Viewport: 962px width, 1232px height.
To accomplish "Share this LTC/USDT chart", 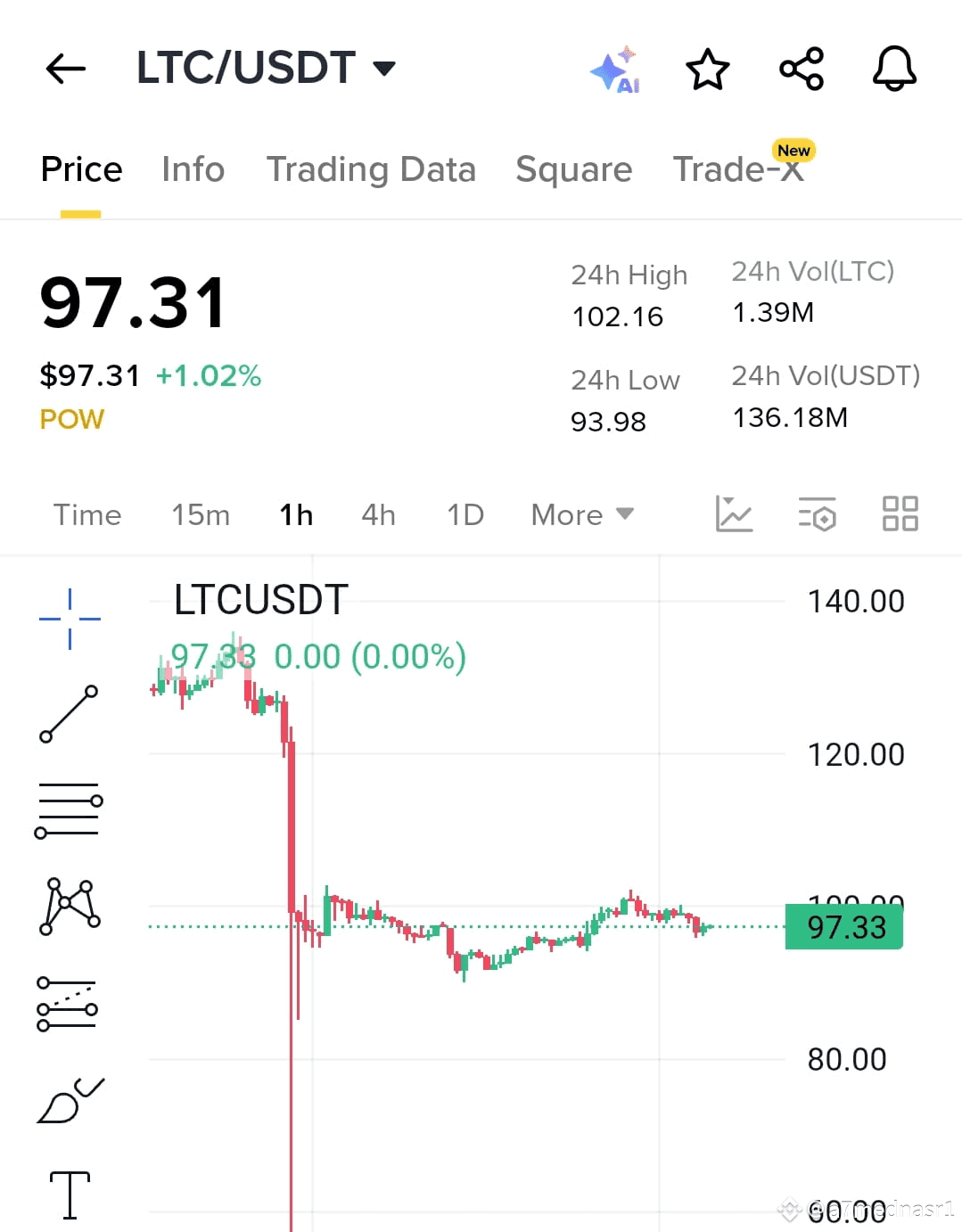I will (802, 70).
